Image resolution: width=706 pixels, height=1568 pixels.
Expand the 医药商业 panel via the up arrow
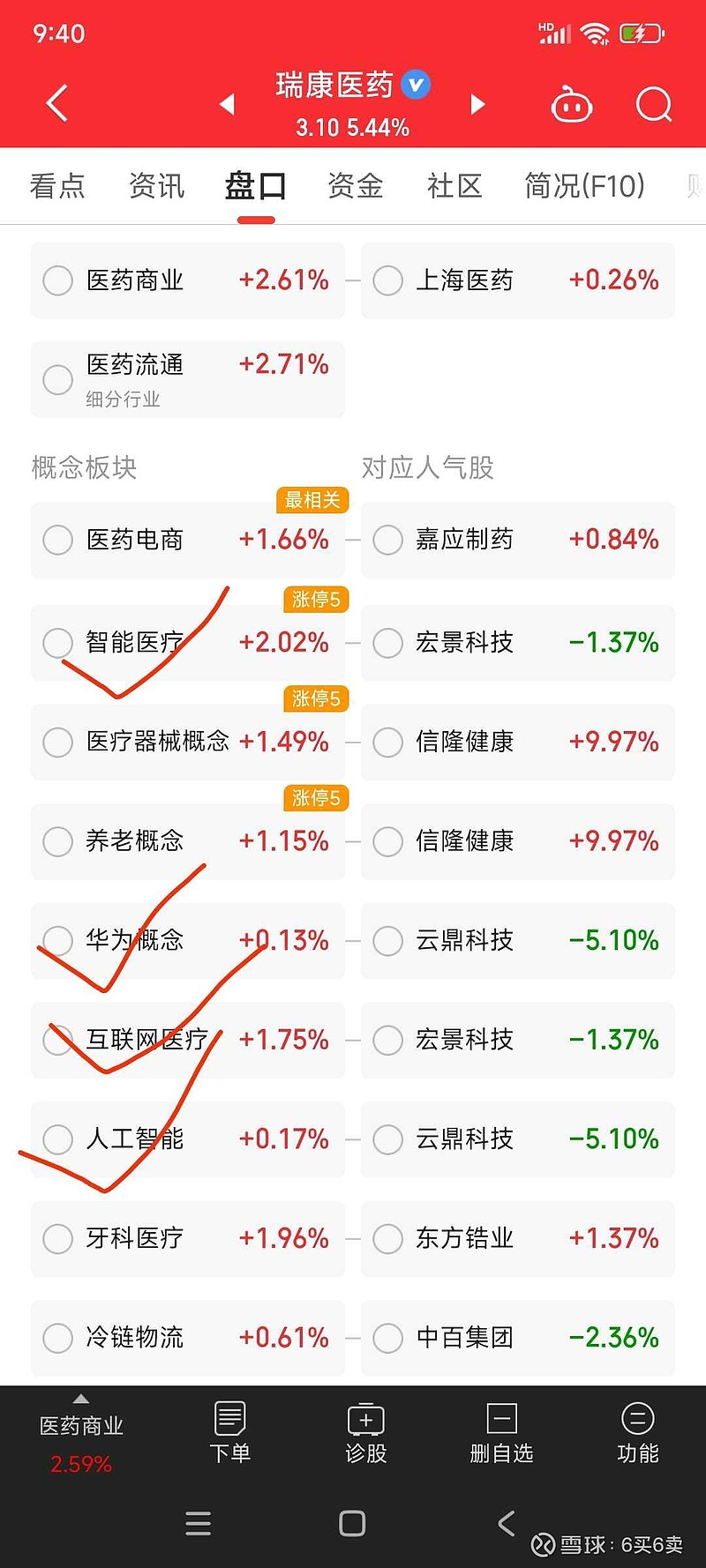81,1398
